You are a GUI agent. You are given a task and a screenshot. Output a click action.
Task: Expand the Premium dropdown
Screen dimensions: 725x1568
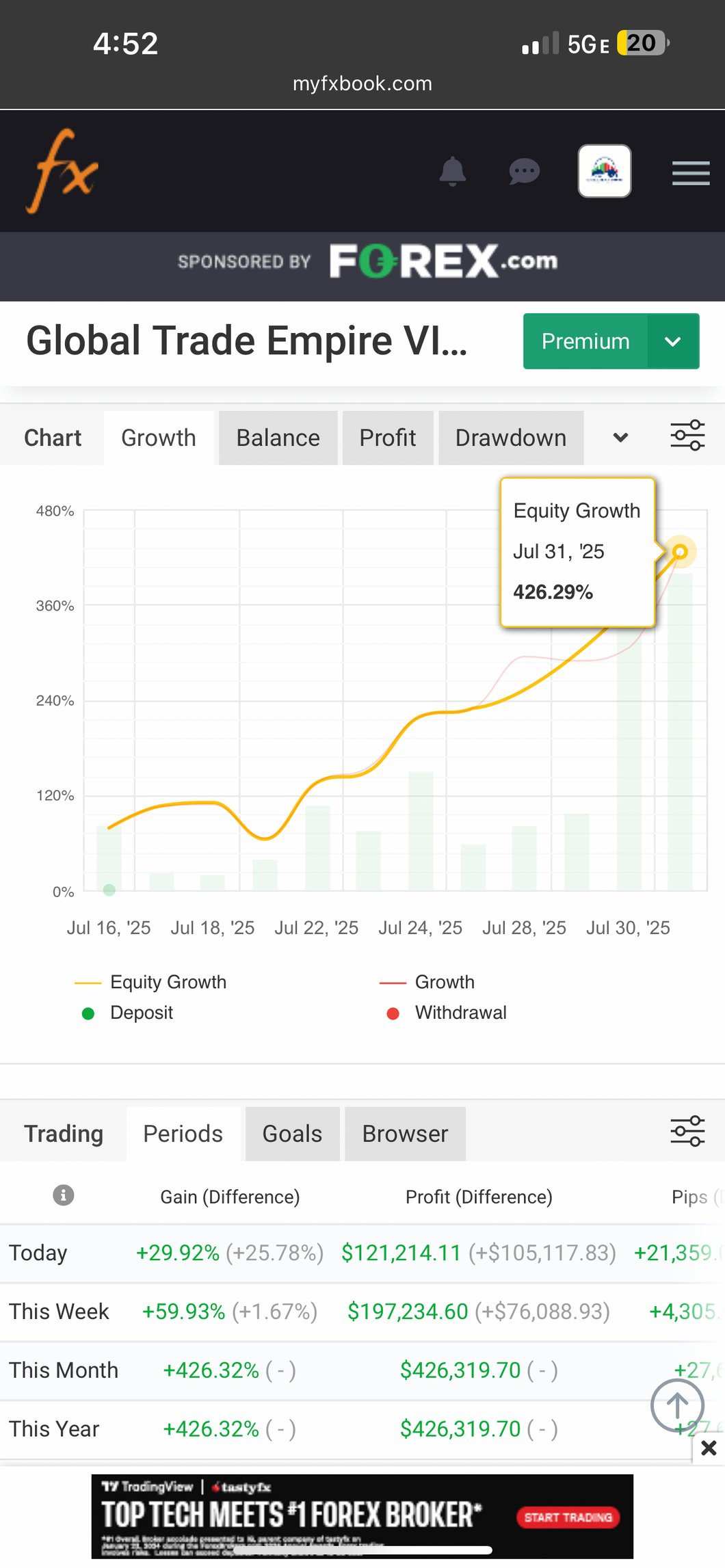(672, 341)
